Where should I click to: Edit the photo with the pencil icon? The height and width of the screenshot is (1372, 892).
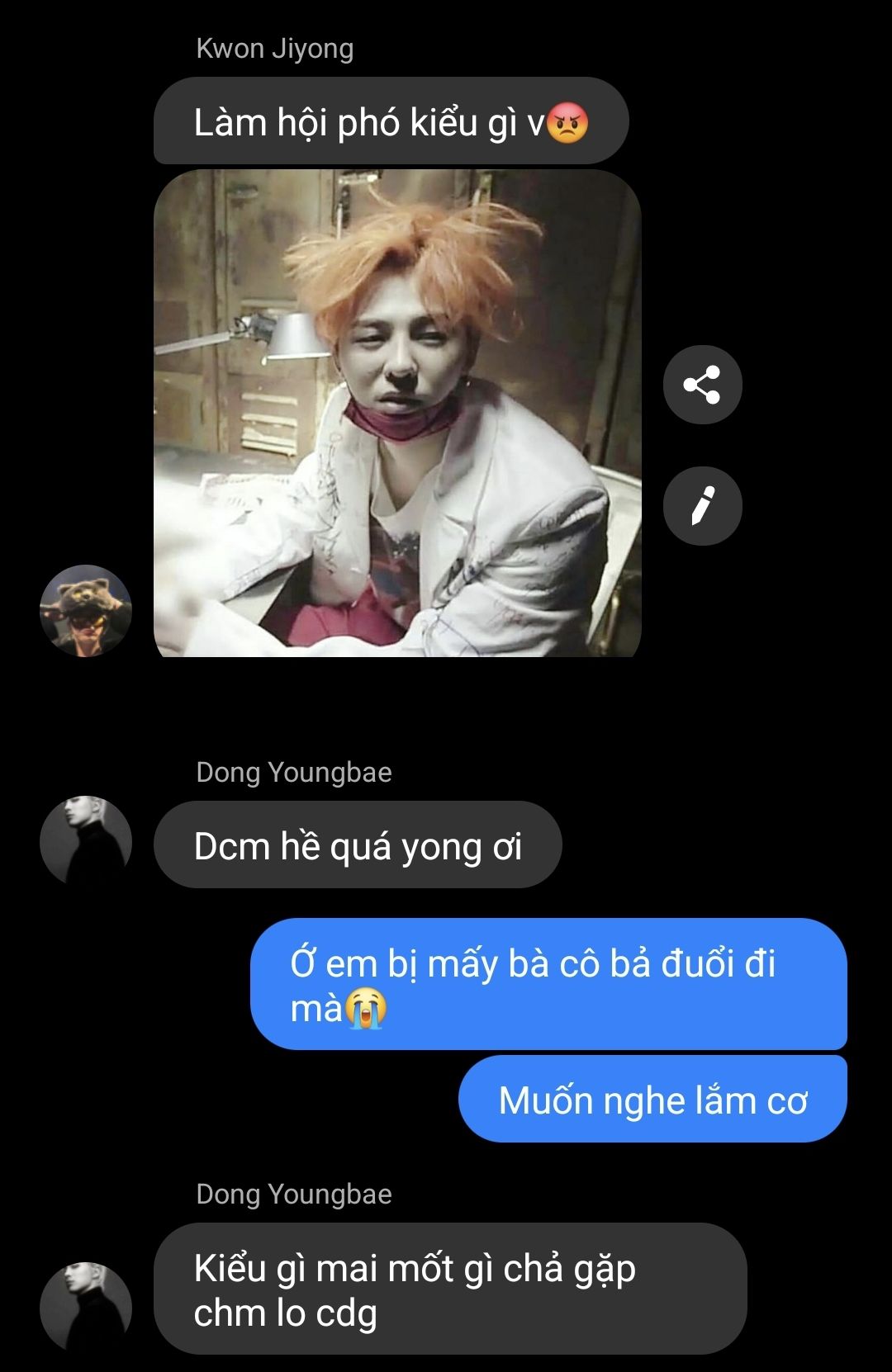coord(702,505)
